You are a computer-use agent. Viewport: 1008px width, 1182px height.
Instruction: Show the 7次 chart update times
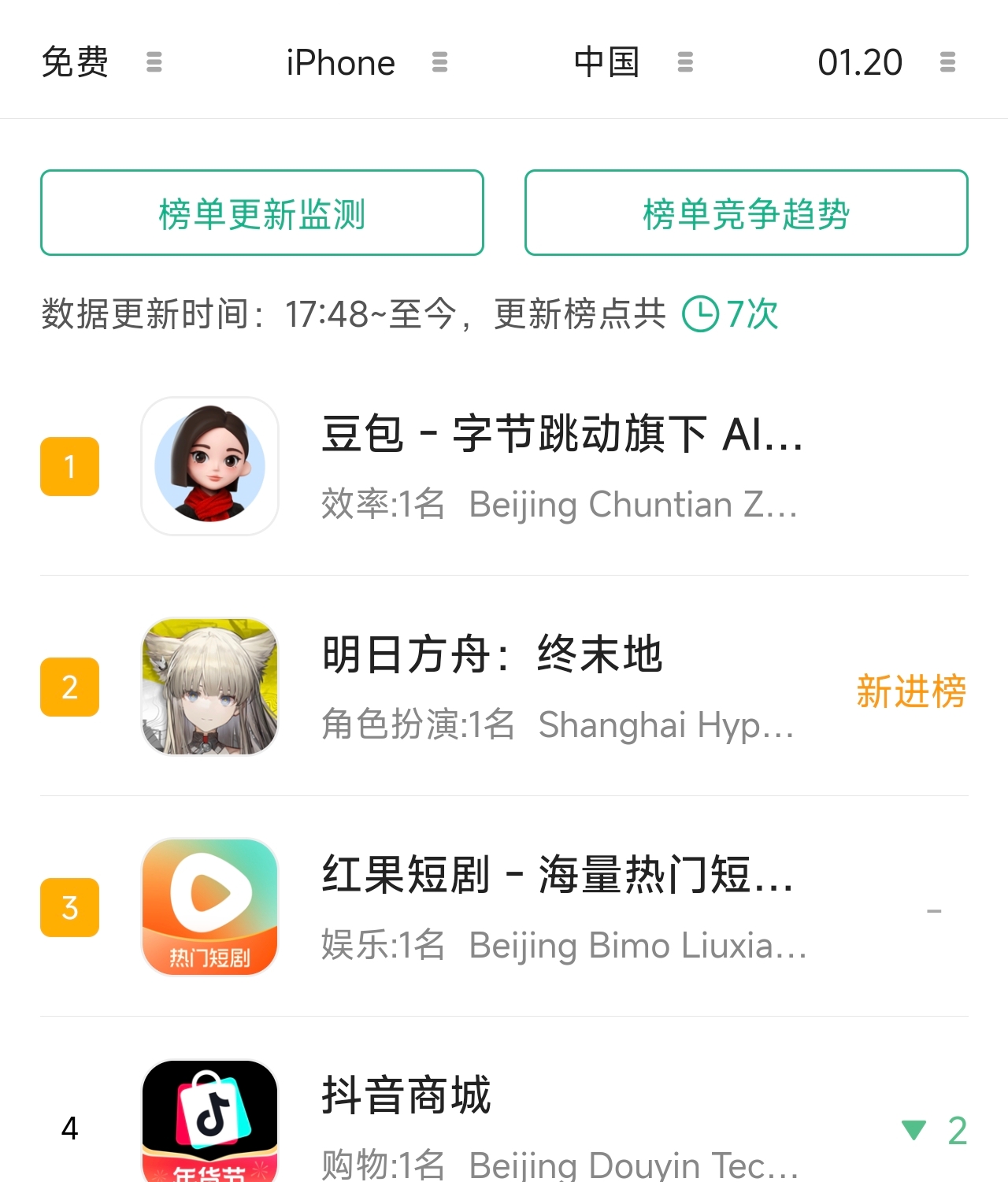731,314
